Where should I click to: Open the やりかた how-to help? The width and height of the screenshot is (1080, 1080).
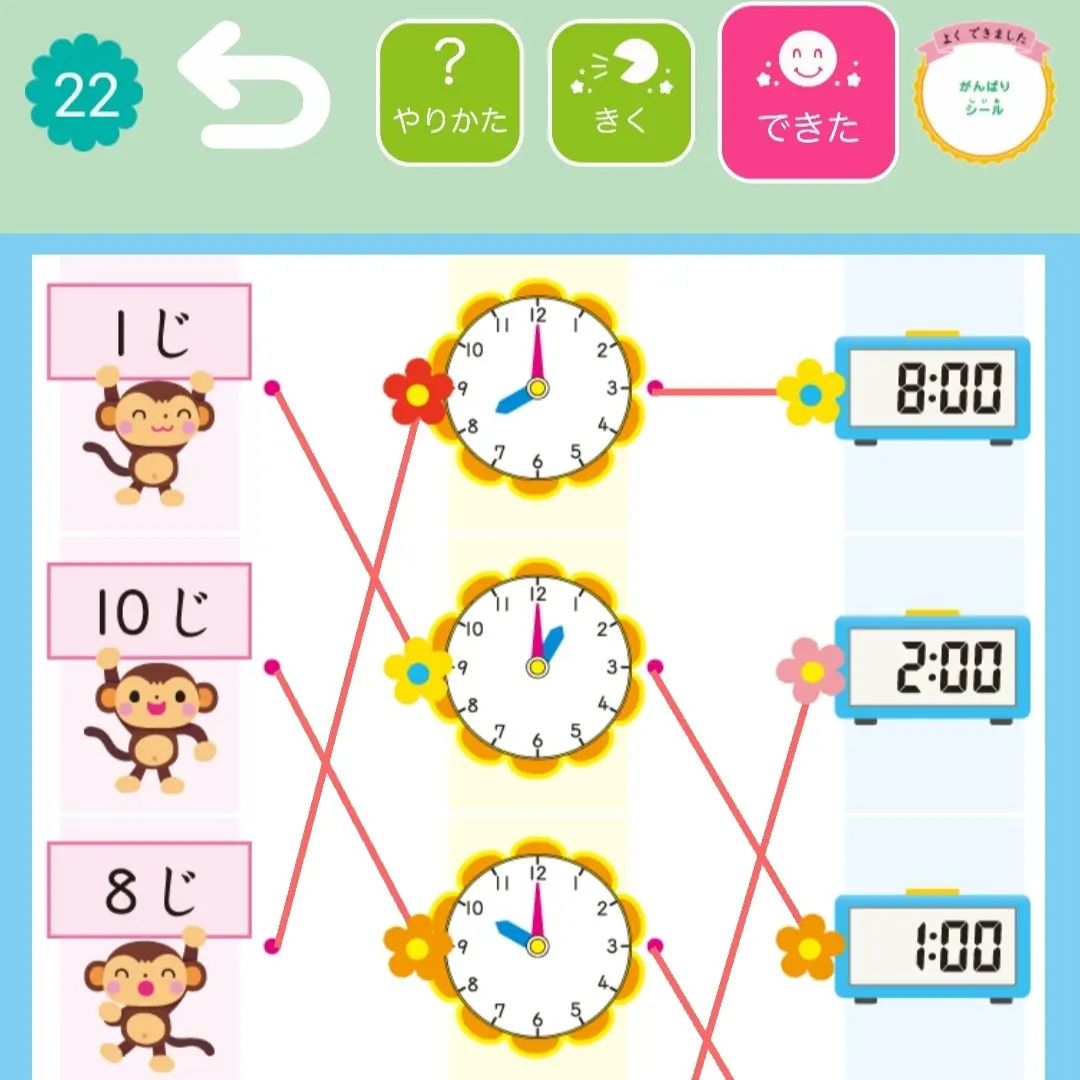[x=449, y=93]
